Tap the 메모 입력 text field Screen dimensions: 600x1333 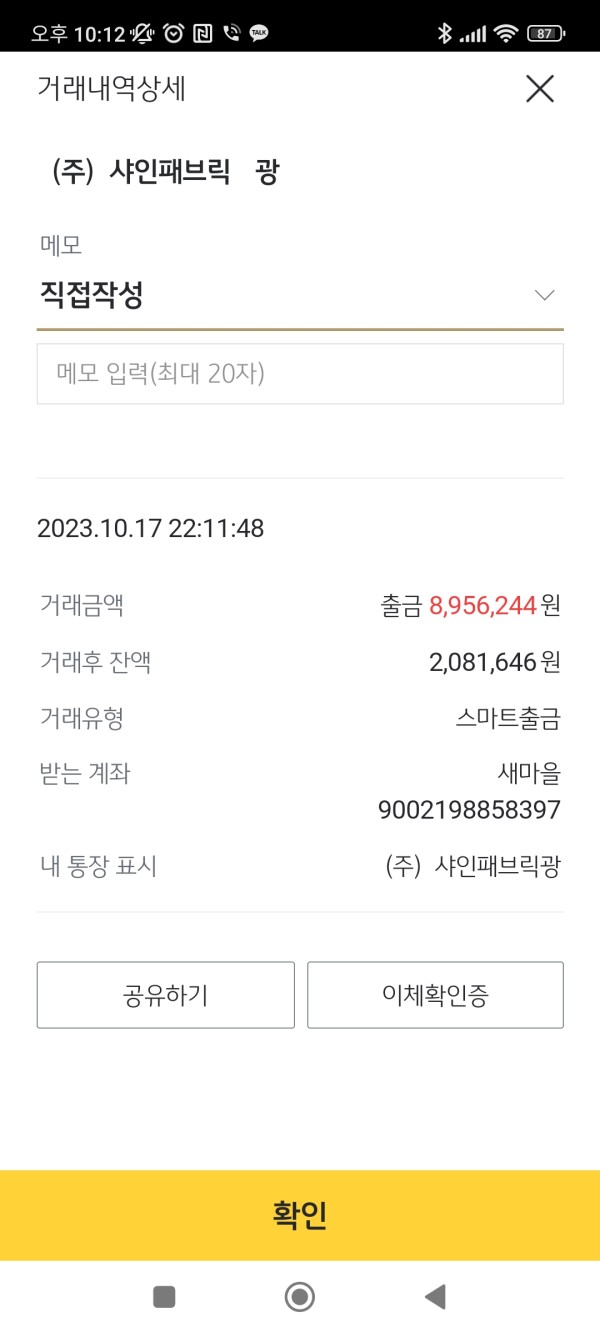300,374
